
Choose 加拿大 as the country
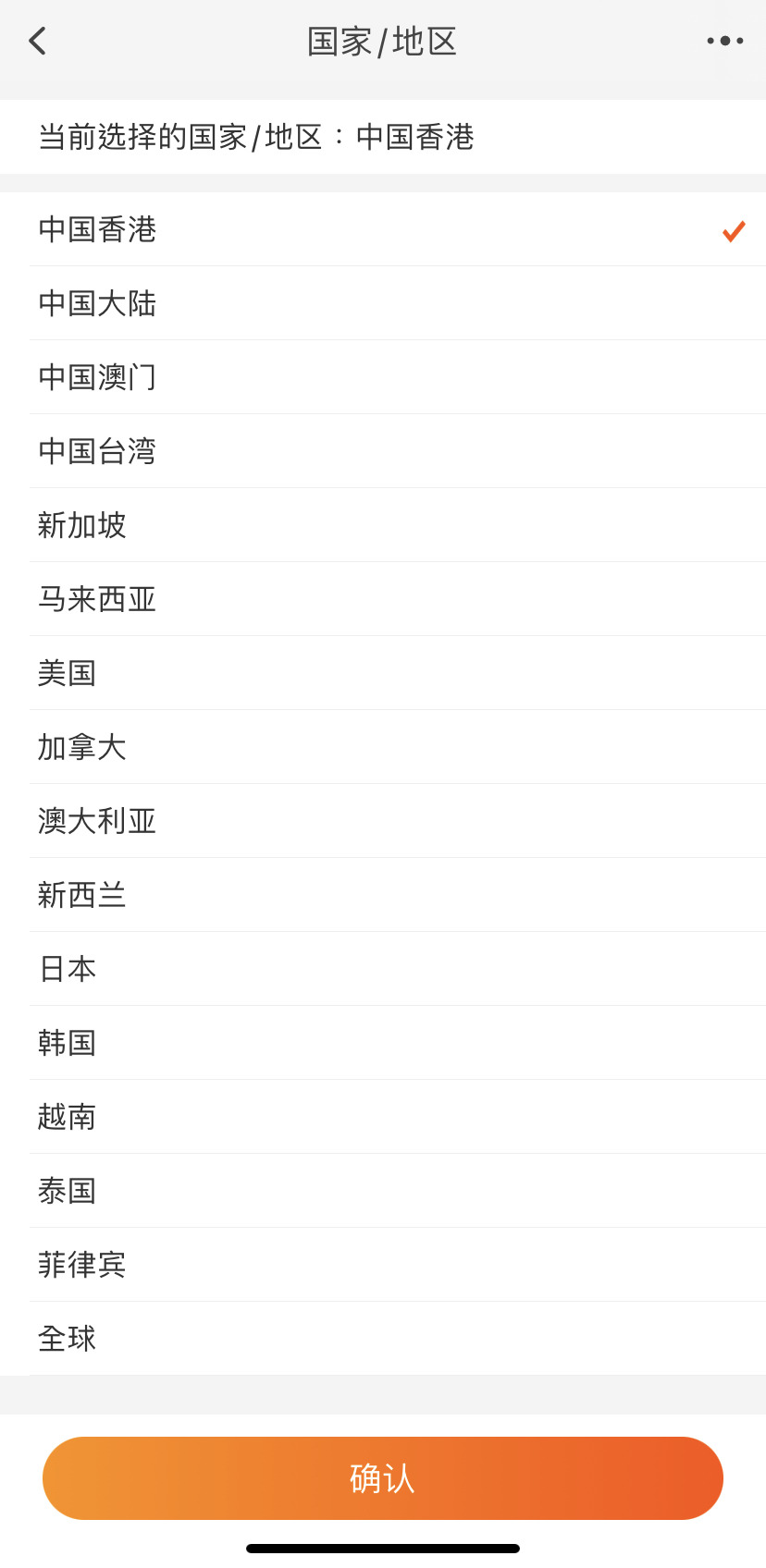(82, 747)
